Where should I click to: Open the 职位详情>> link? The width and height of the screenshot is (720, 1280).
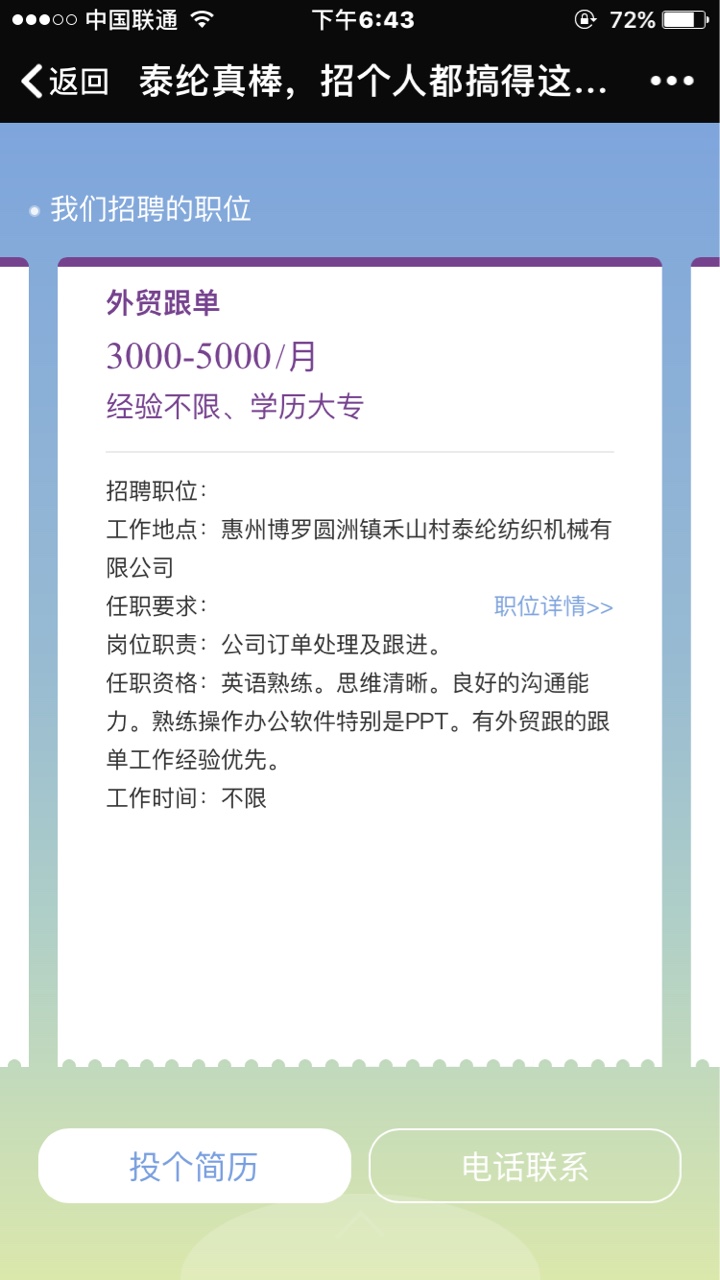click(553, 607)
